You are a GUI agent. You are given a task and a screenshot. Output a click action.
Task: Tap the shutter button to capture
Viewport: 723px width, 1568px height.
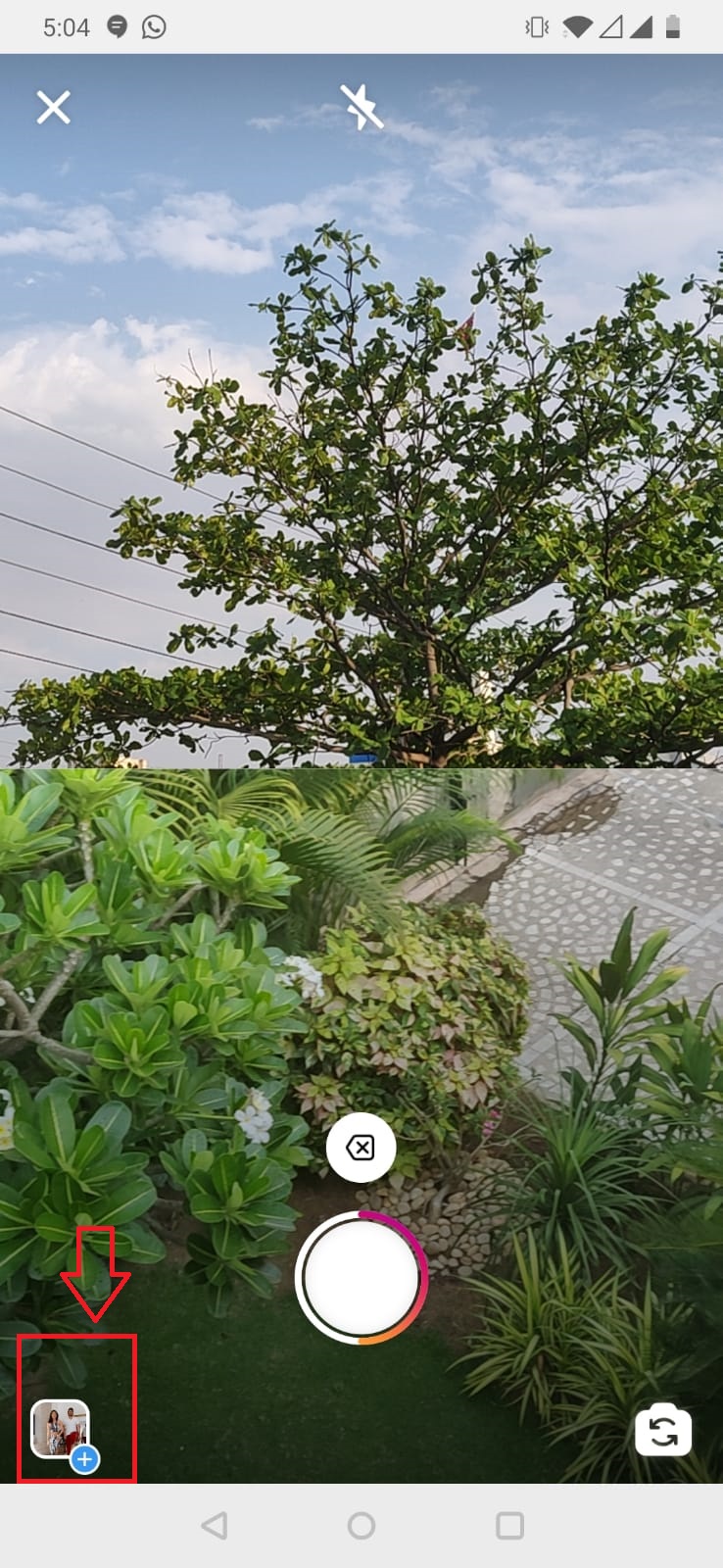pyautogui.click(x=361, y=1278)
